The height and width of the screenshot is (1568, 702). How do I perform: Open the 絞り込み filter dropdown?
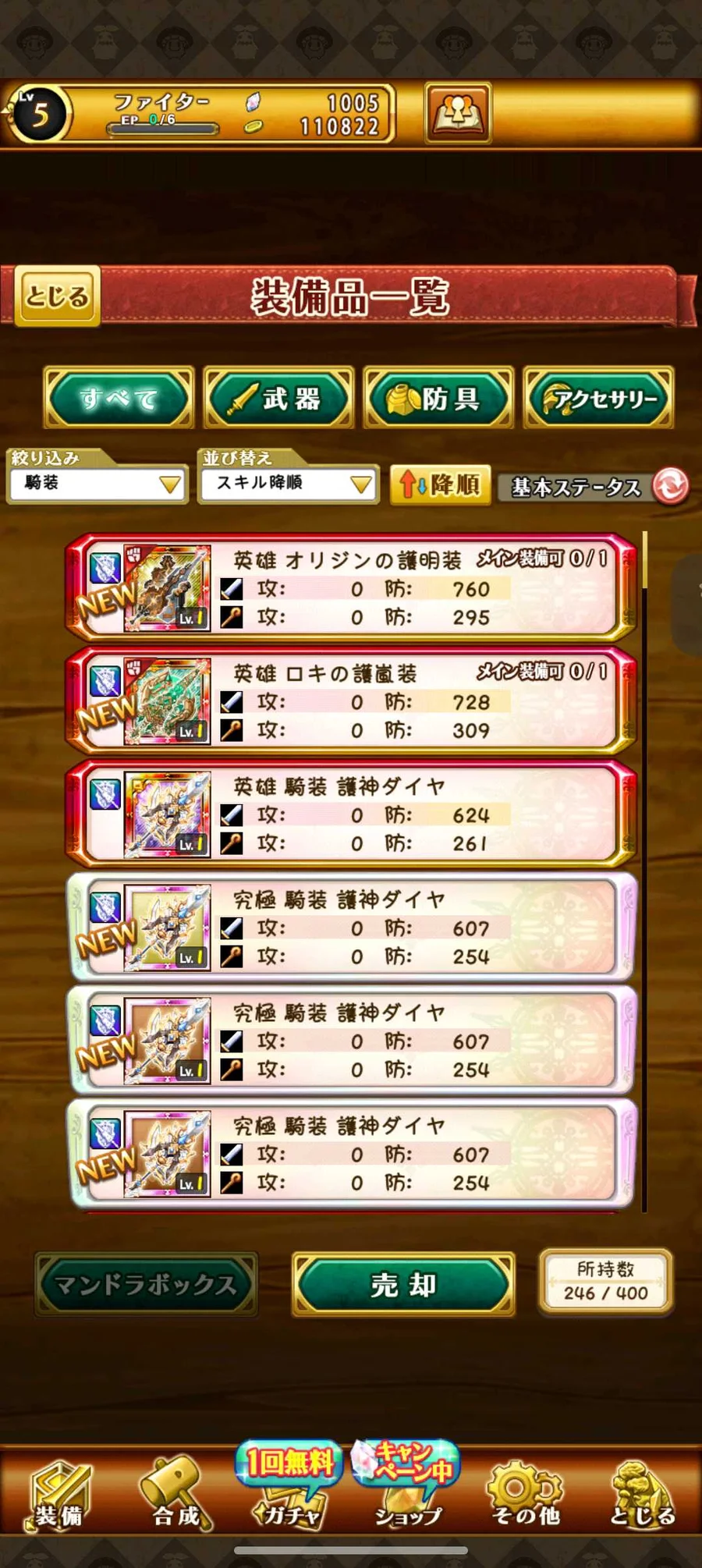(x=97, y=484)
